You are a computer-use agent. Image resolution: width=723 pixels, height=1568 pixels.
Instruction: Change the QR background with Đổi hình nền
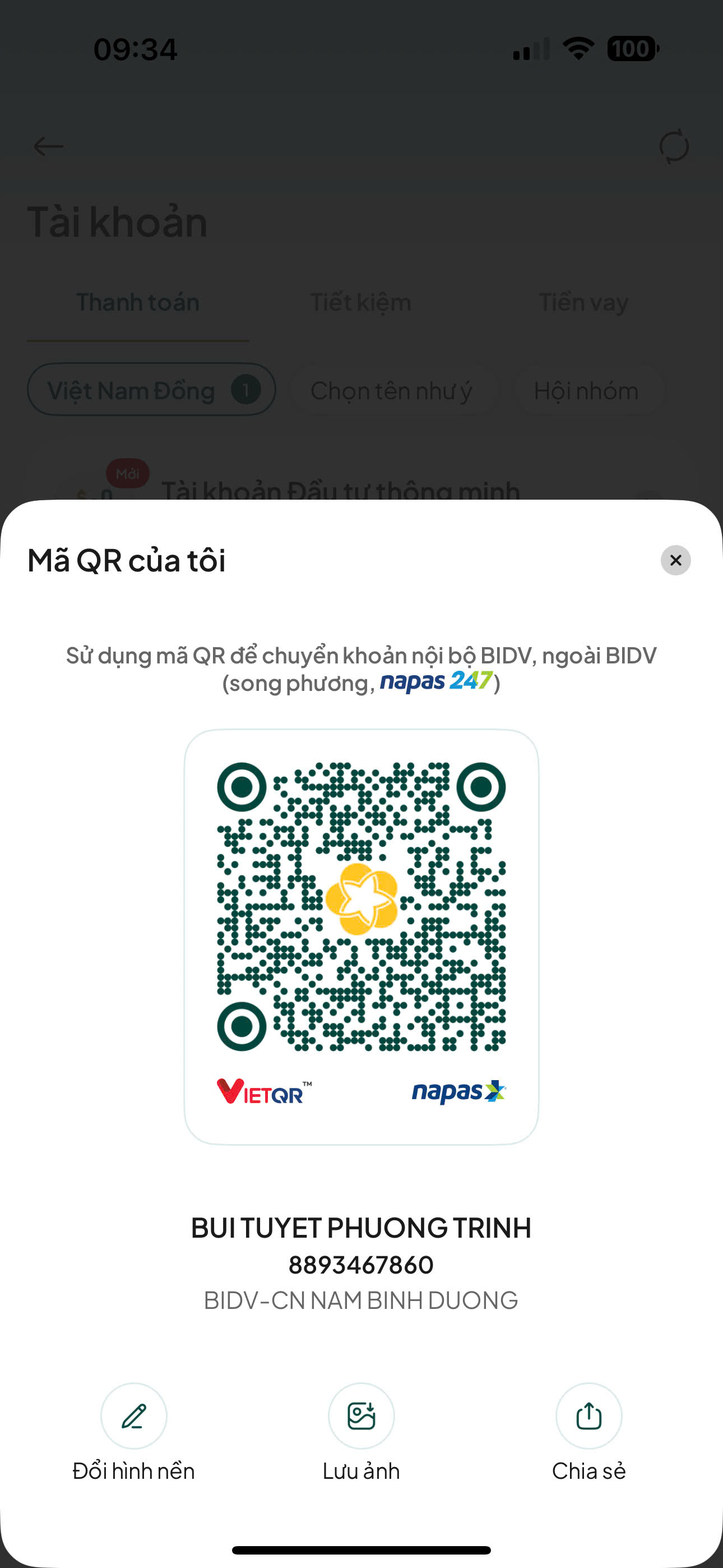point(134,1416)
